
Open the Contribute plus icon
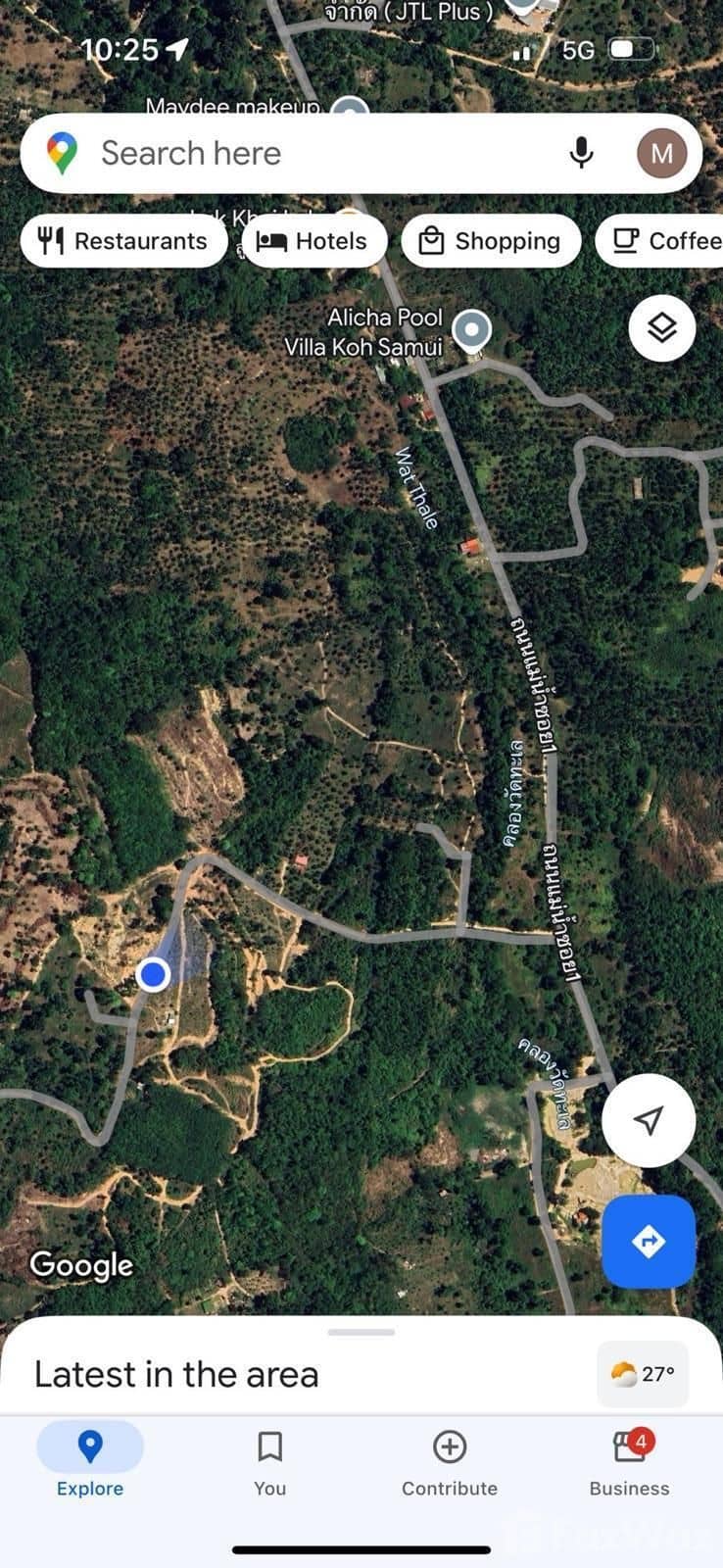tap(449, 1446)
